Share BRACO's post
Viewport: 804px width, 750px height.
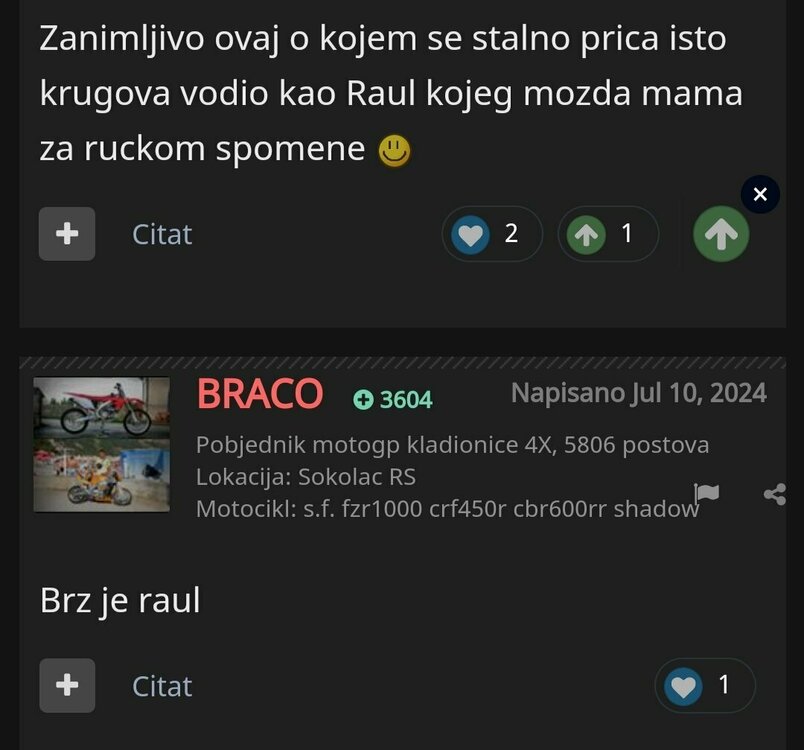[774, 494]
